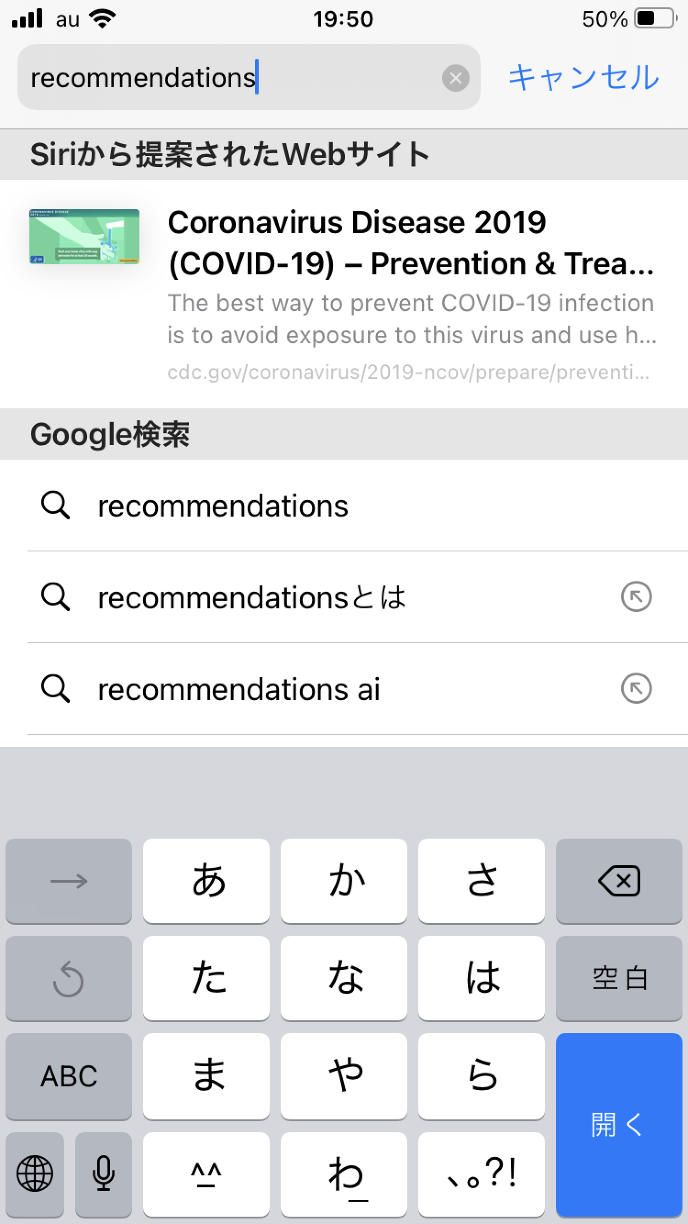This screenshot has width=688, height=1224.
Task: Start dictation with the microphone key
Action: click(103, 1173)
